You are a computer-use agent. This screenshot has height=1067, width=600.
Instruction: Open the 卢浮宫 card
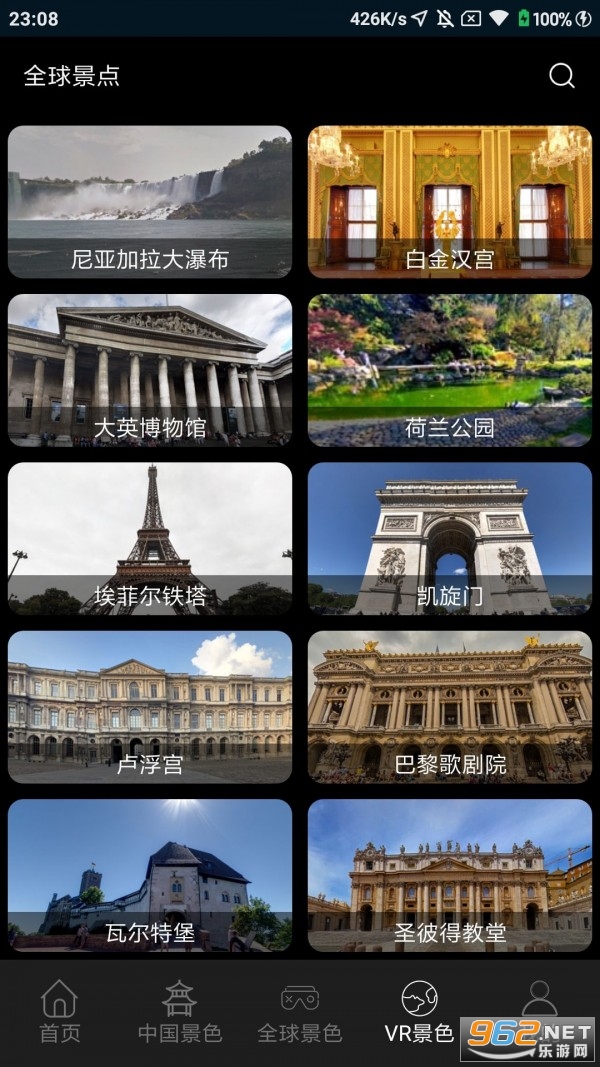pyautogui.click(x=150, y=707)
